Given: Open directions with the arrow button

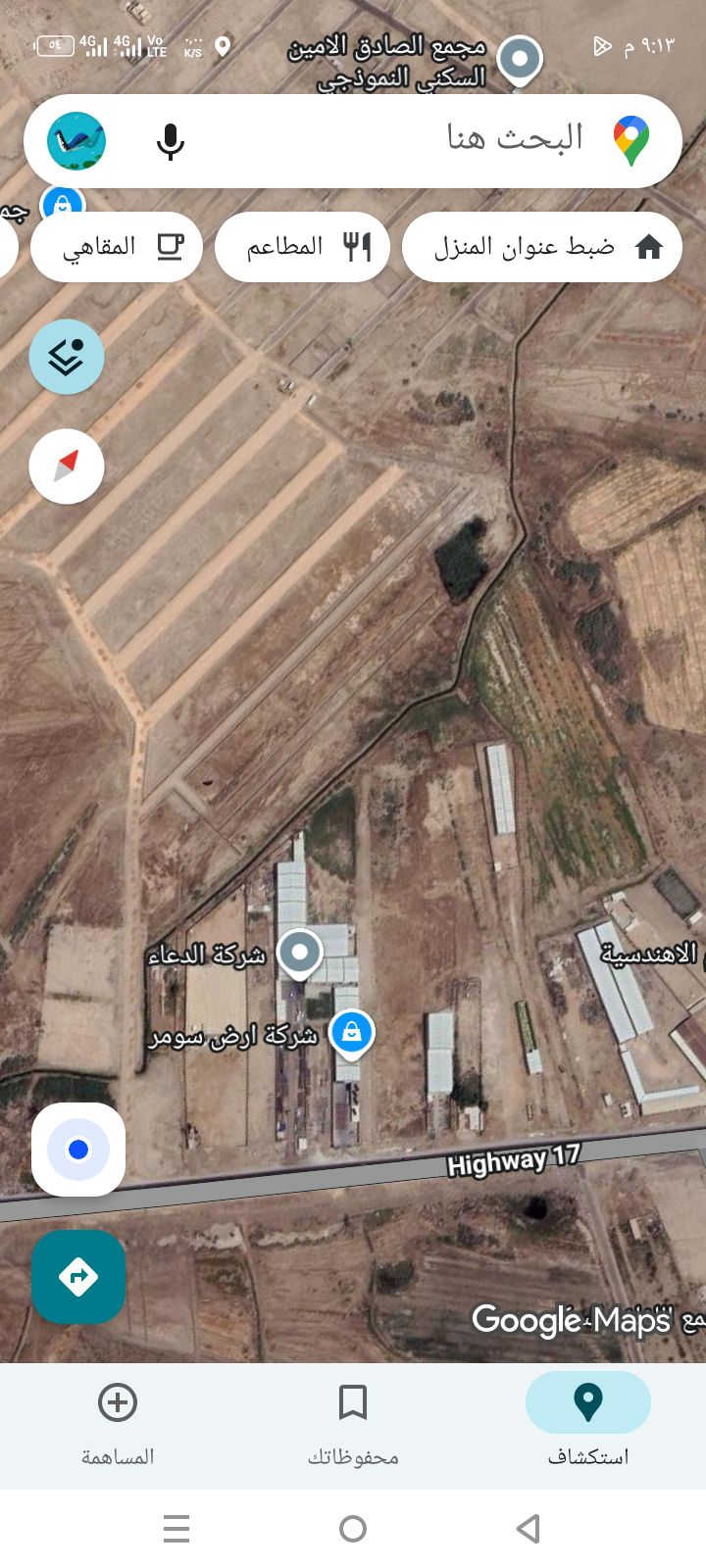Looking at the screenshot, I should pos(78,1277).
